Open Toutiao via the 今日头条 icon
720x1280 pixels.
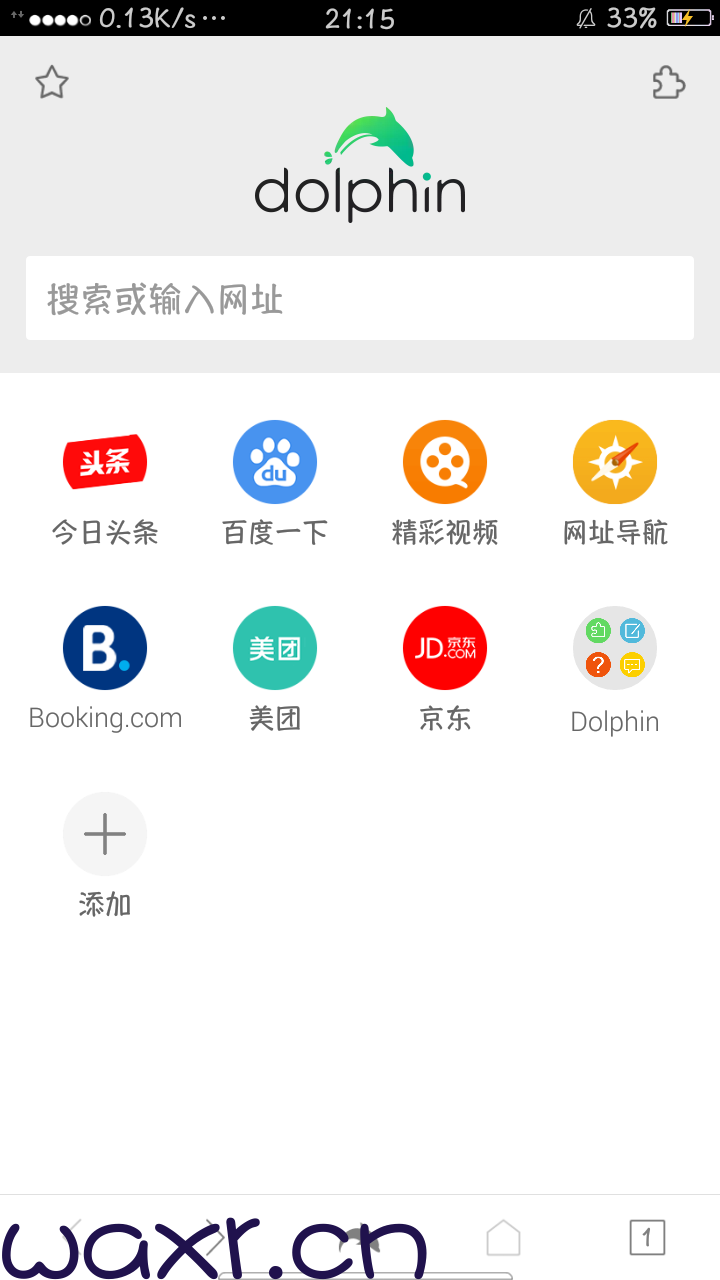[105, 462]
